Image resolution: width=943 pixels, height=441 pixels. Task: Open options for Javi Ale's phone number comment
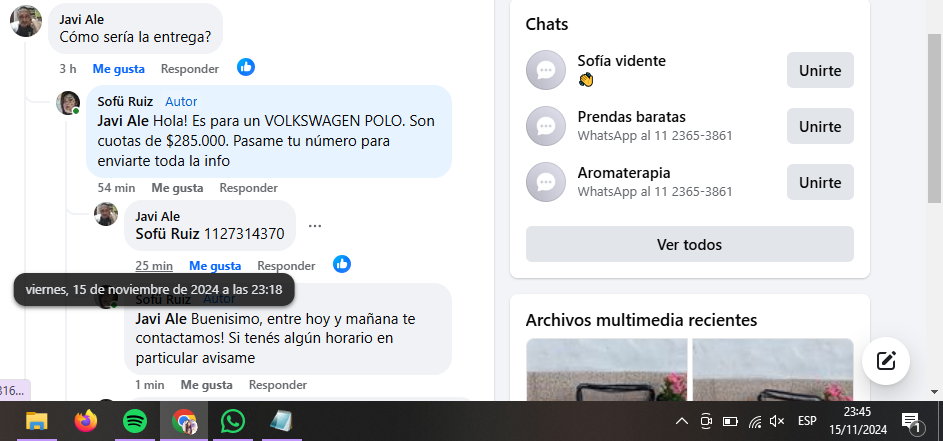coord(315,226)
